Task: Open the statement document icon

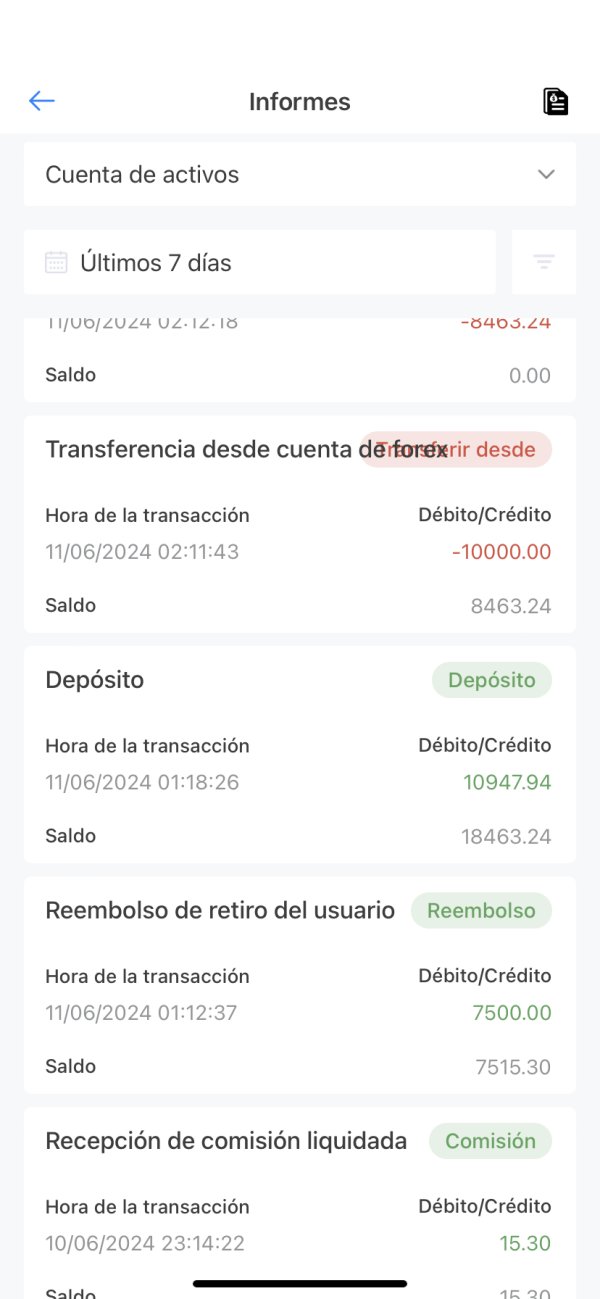Action: point(555,101)
